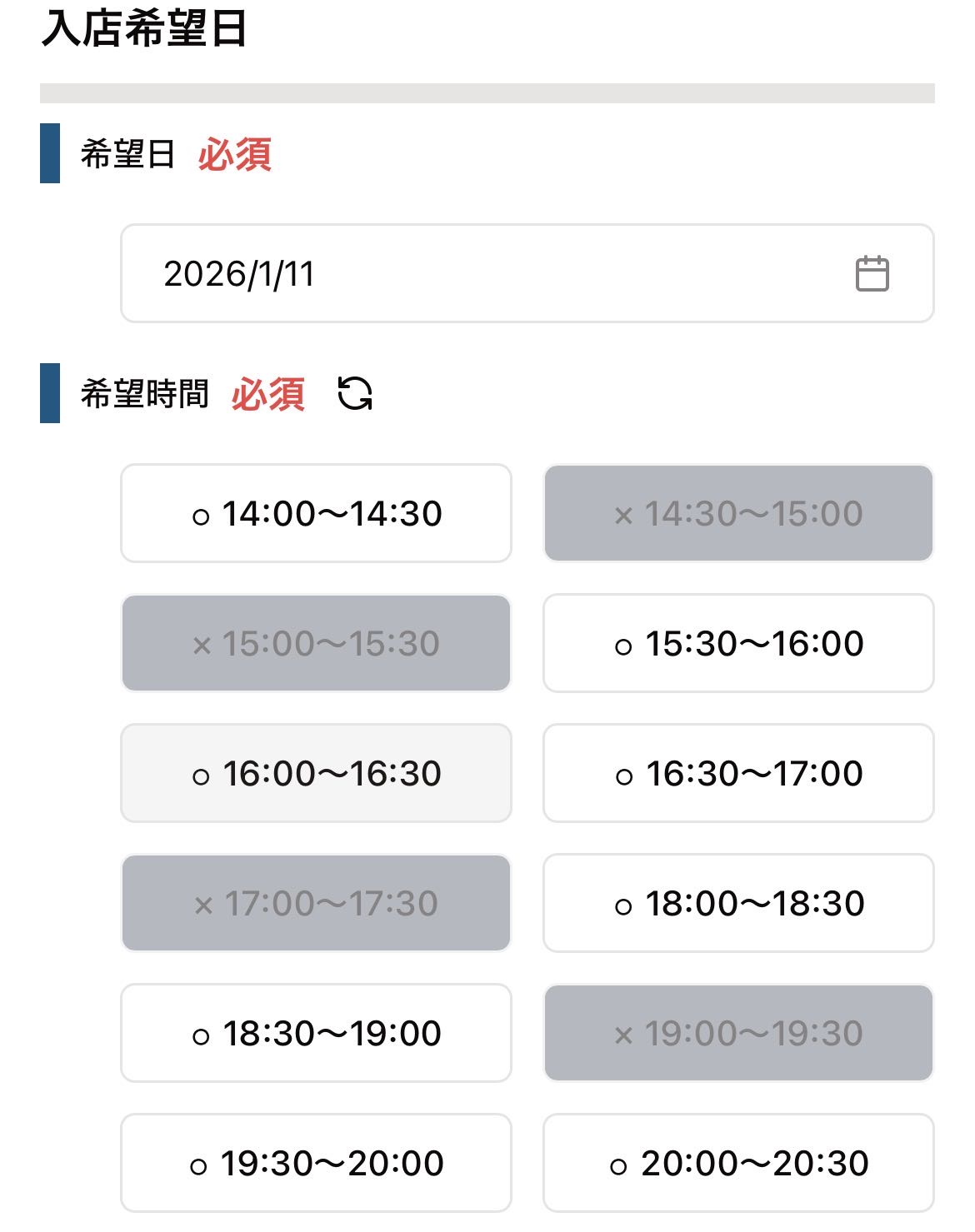Pick the 16:00〜16:30 time slot
Screen dimensions: 975x1232
[316, 773]
